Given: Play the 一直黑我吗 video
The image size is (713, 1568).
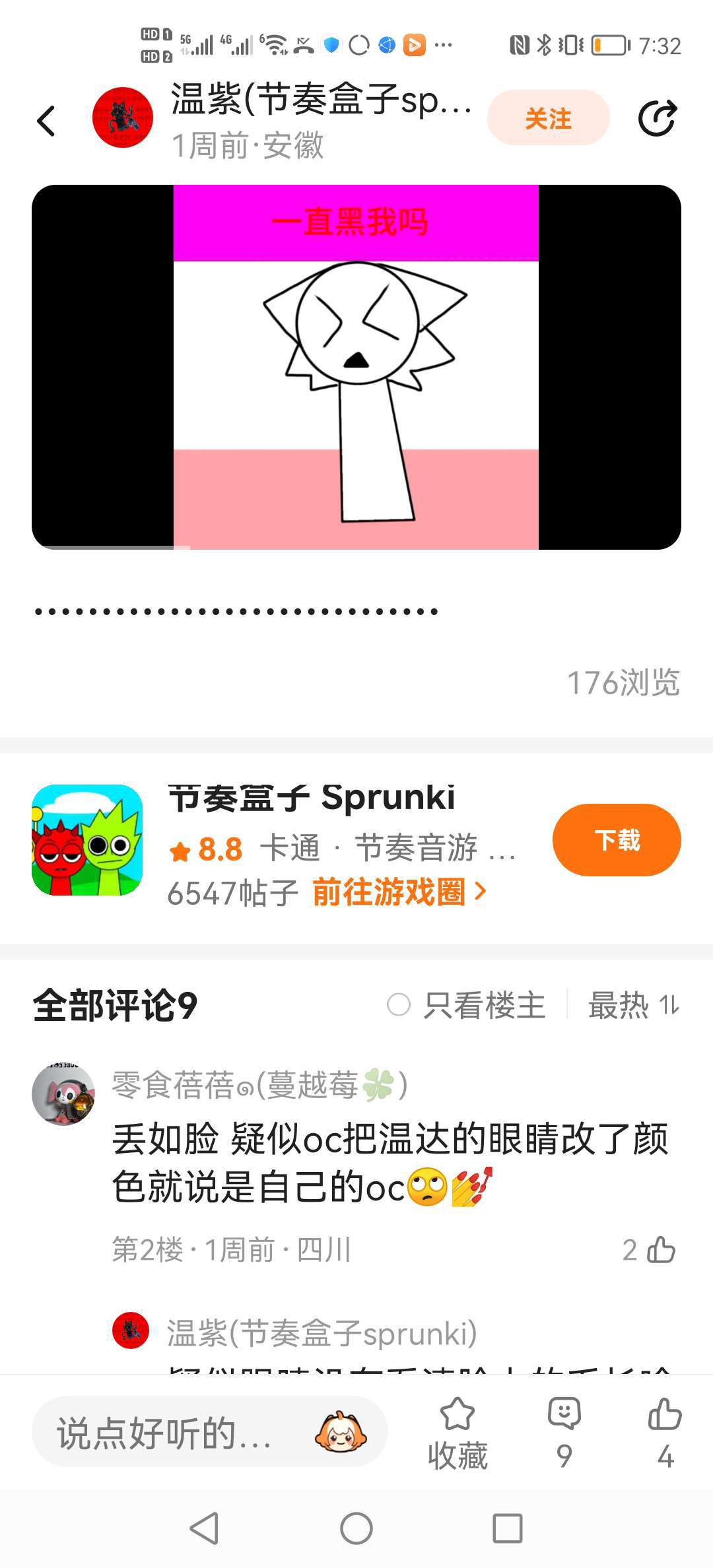Looking at the screenshot, I should (356, 367).
